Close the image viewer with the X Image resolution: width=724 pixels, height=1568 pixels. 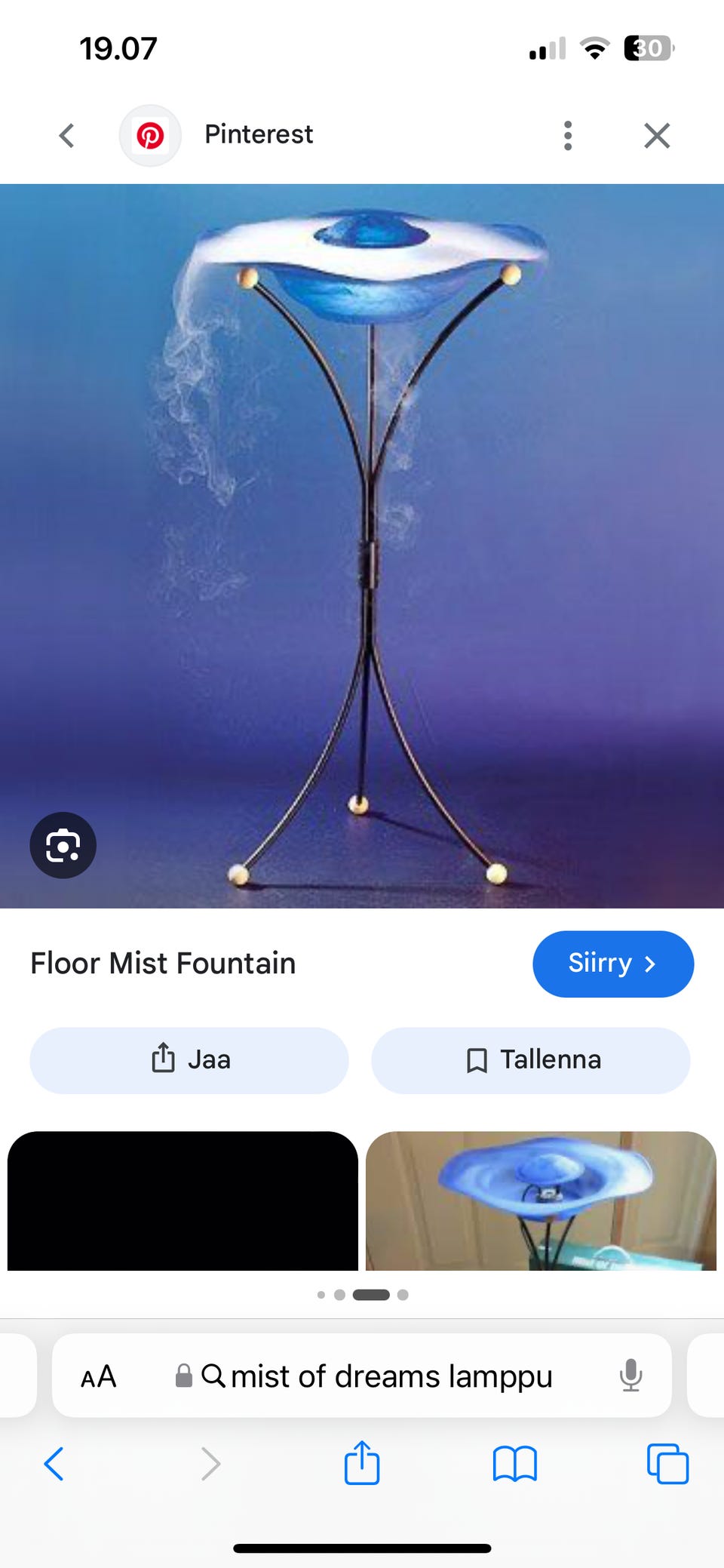tap(657, 136)
